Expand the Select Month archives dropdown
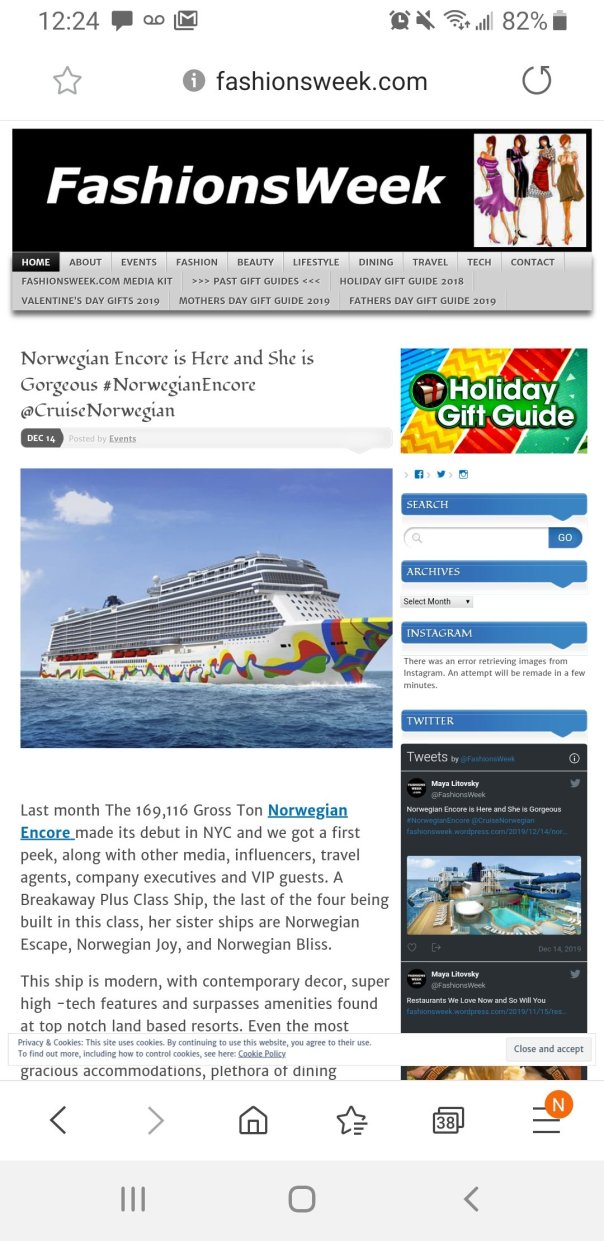604x1241 pixels. click(437, 601)
